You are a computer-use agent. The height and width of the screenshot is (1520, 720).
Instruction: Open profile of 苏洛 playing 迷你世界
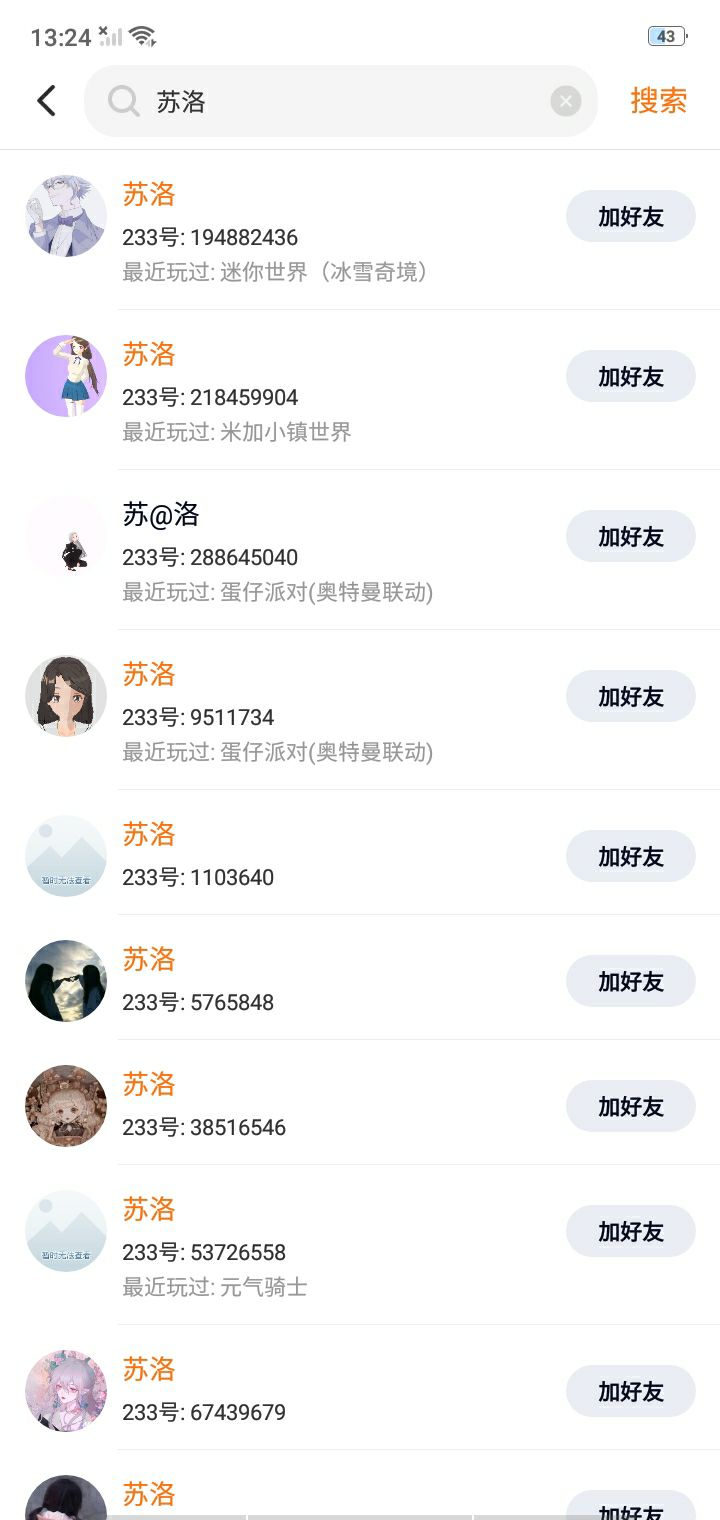point(300,230)
